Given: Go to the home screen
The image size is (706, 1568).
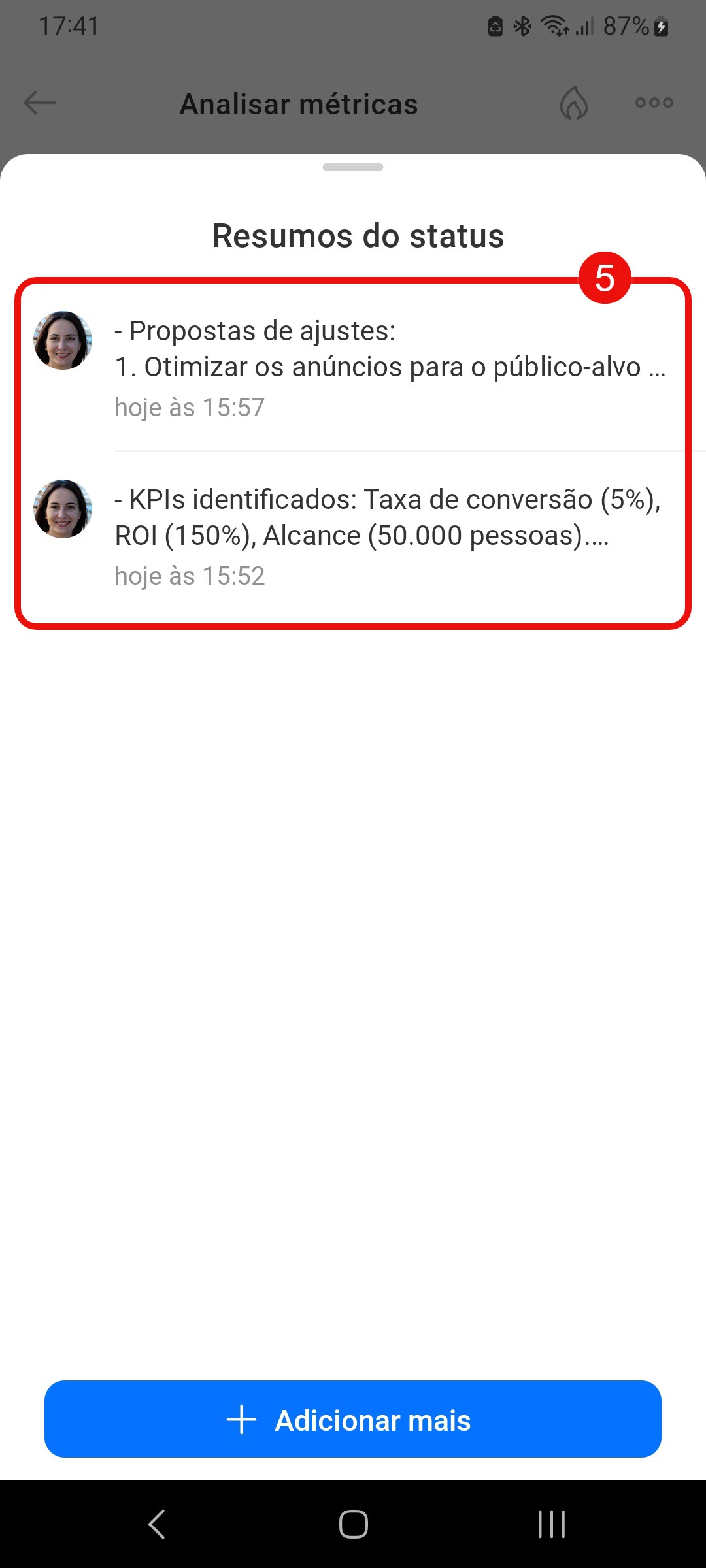Looking at the screenshot, I should (353, 1525).
